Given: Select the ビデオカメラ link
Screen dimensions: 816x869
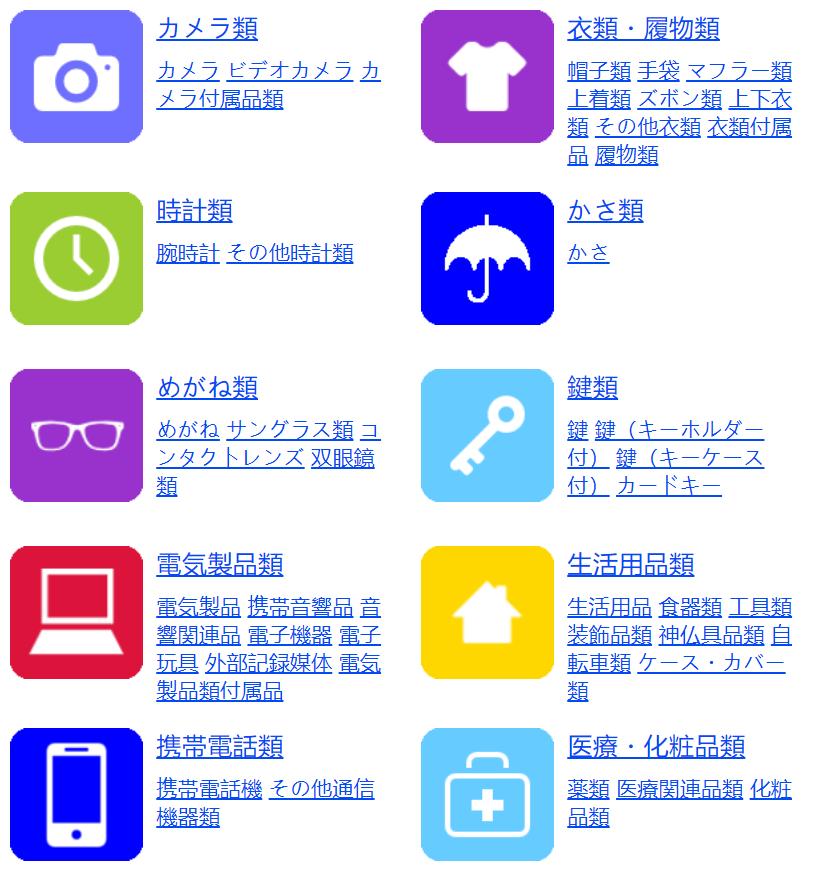Looking at the screenshot, I should pos(290,71).
